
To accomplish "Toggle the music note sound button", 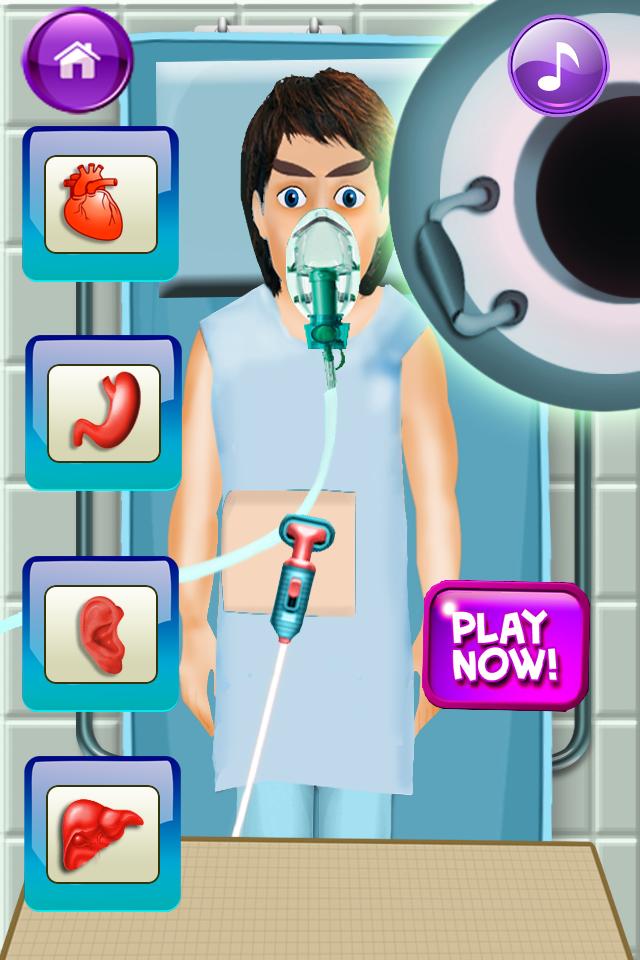I will [x=559, y=66].
